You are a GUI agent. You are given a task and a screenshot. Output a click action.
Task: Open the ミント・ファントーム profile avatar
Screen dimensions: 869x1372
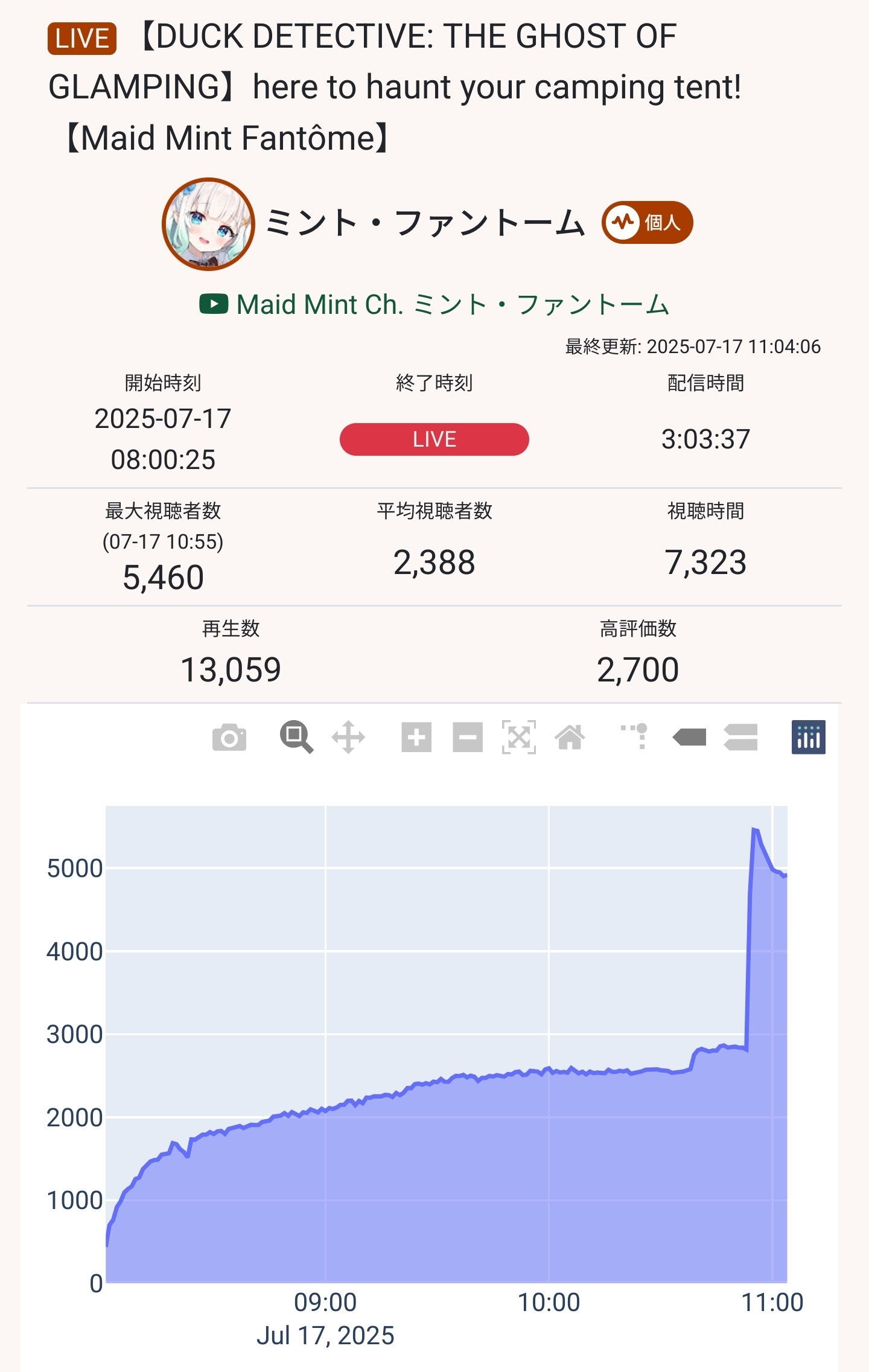[x=208, y=224]
